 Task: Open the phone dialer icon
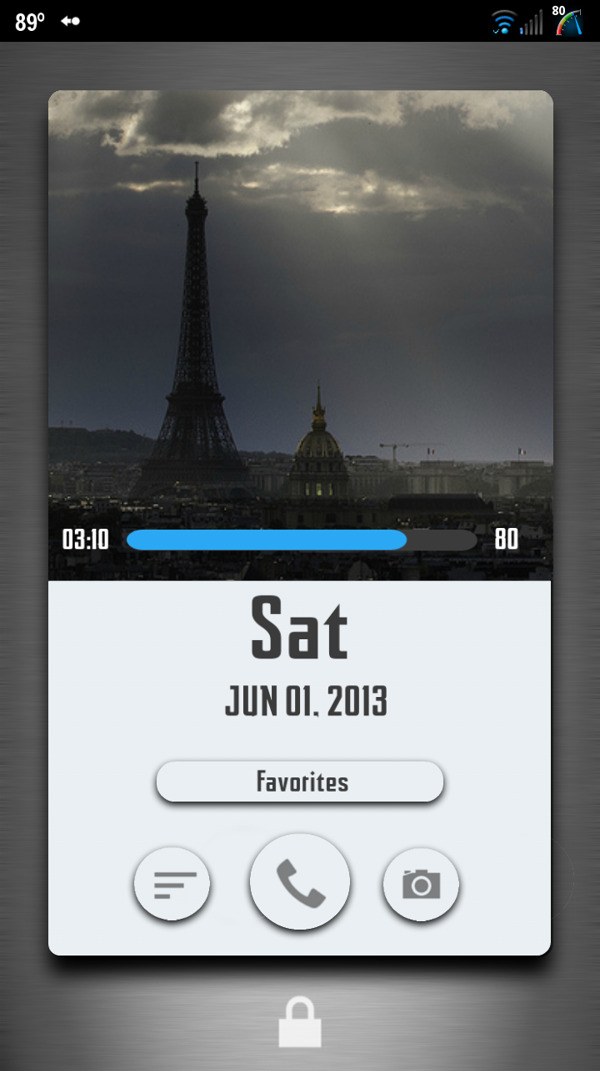coord(300,883)
